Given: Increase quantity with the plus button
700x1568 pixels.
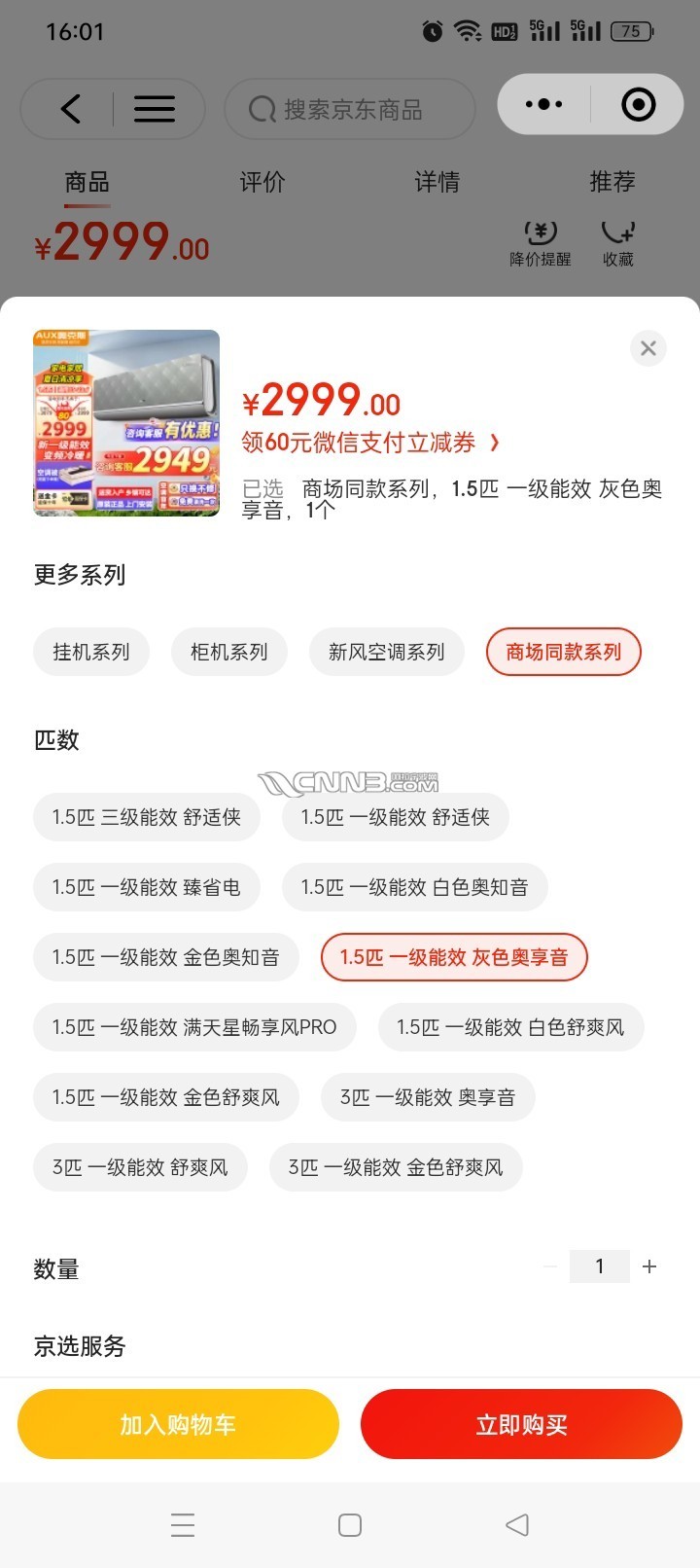Looking at the screenshot, I should click(x=649, y=1266).
